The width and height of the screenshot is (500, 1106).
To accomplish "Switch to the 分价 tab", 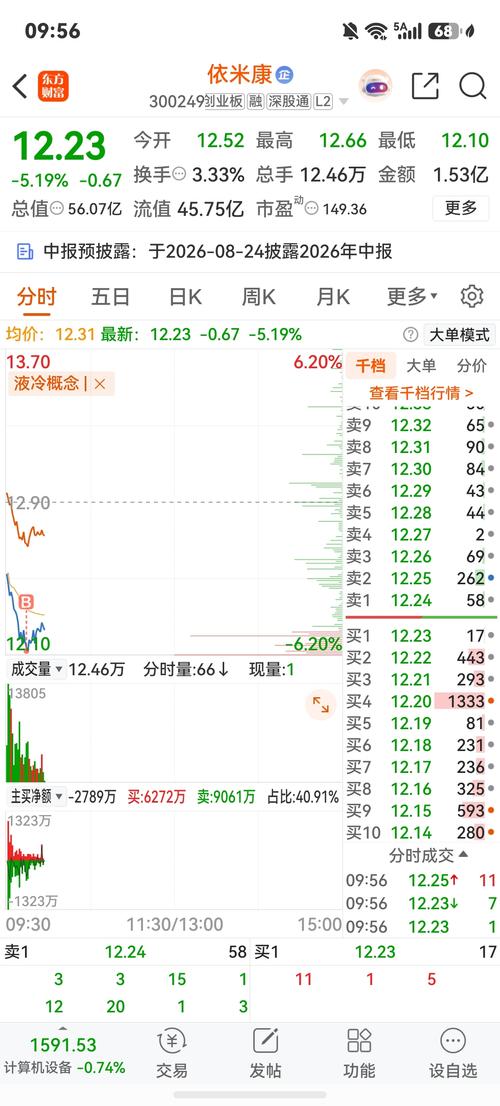I will click(472, 365).
